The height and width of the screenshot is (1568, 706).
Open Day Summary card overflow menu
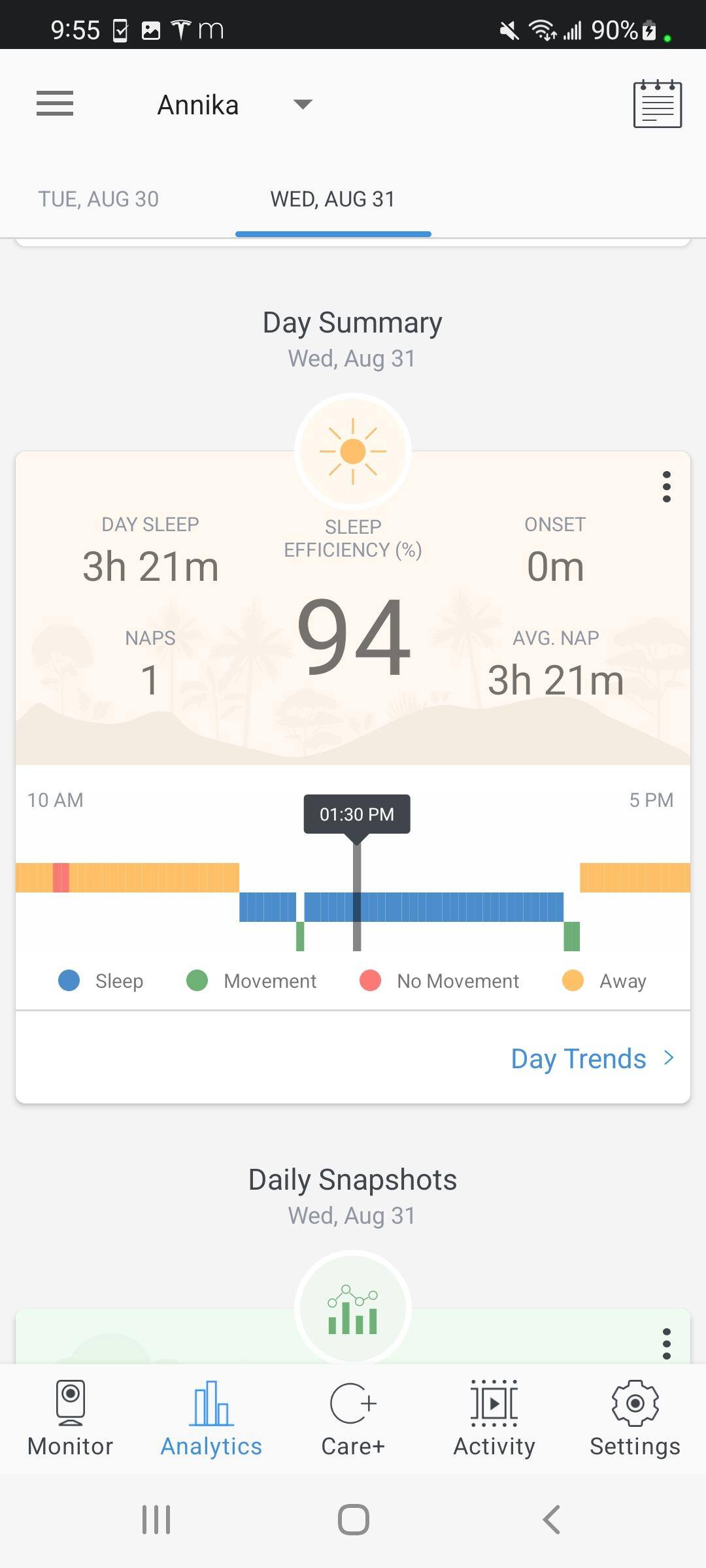[x=666, y=487]
